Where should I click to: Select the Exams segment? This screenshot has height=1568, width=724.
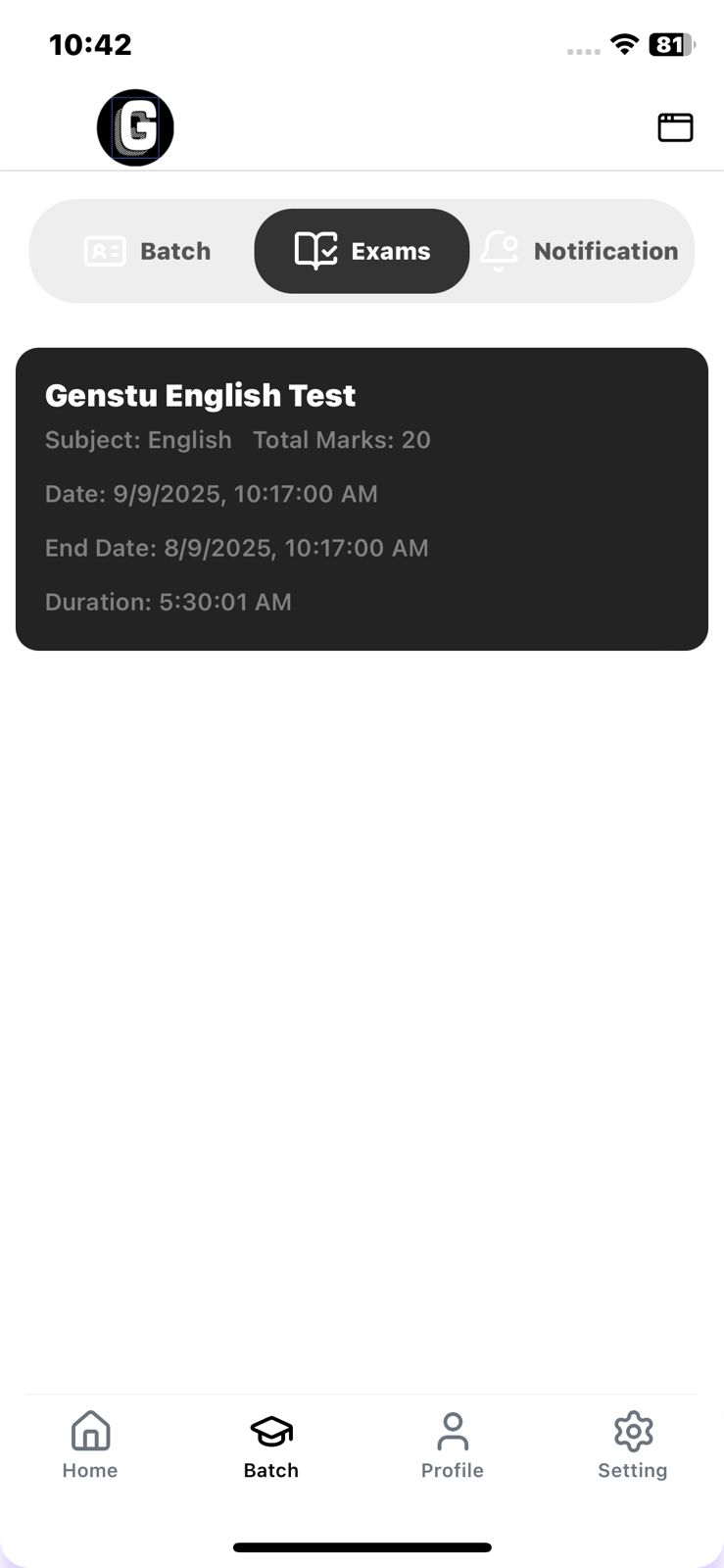pyautogui.click(x=362, y=251)
